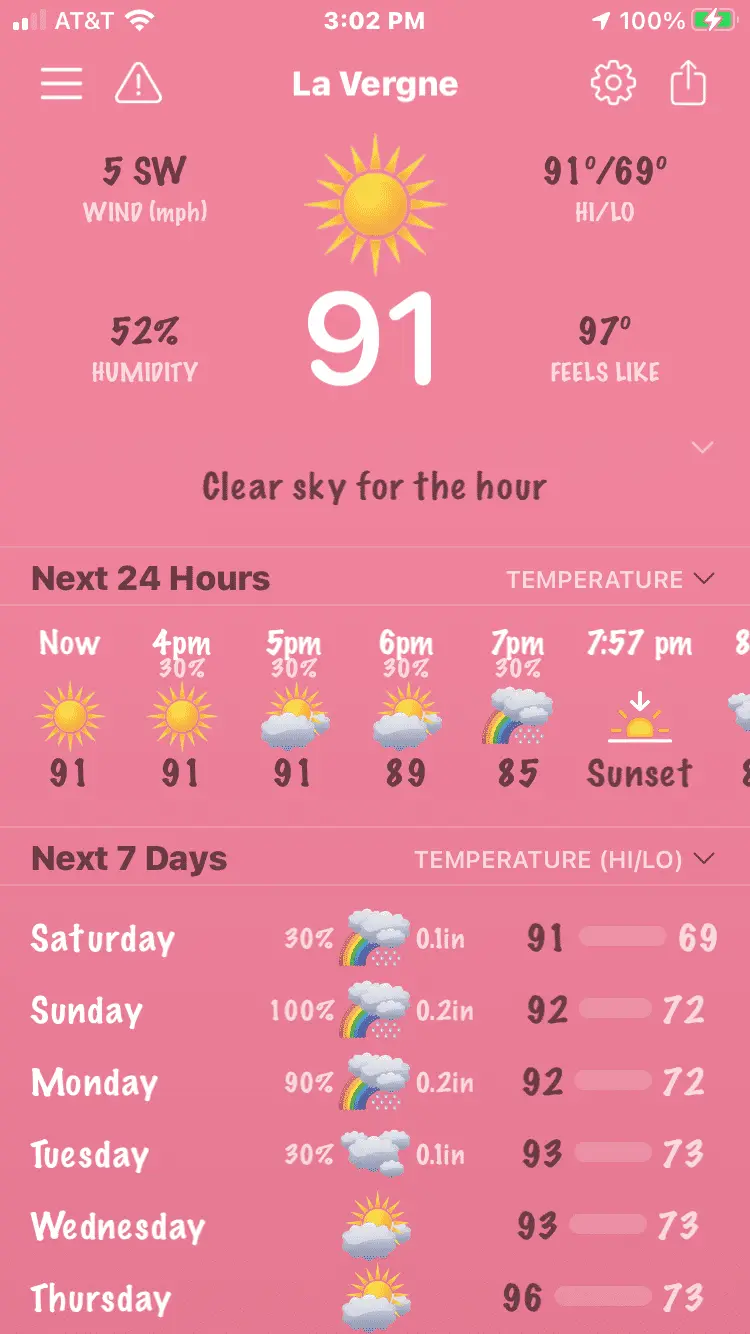Open Monday's forecast
Viewport: 750px width, 1334px height.
(x=374, y=1082)
